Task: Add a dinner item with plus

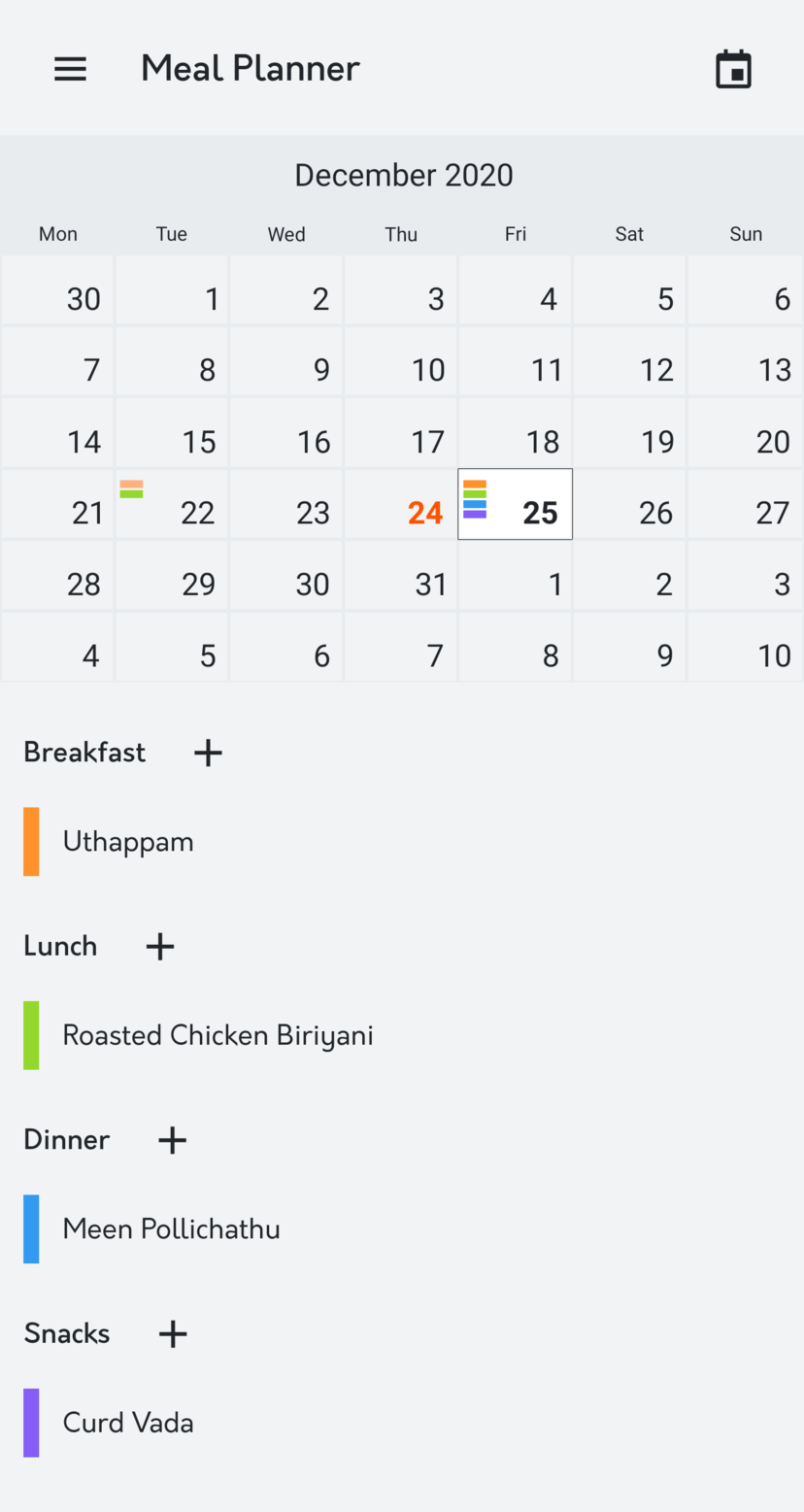Action: [172, 1140]
